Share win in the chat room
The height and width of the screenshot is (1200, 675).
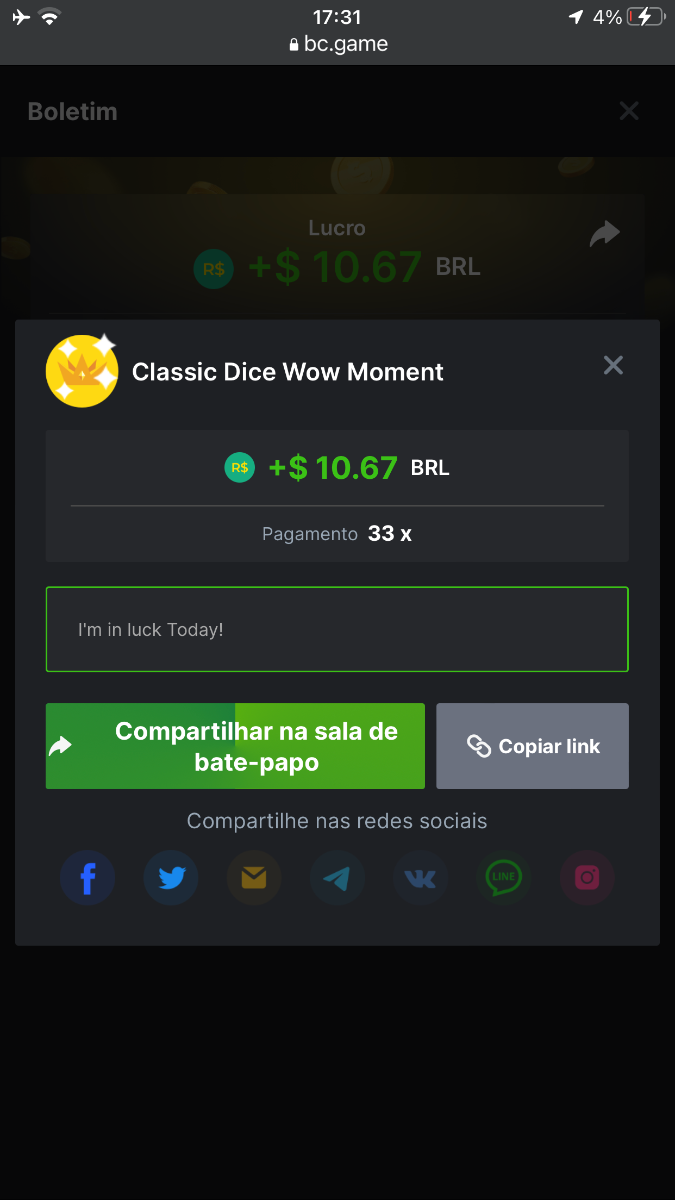[235, 746]
